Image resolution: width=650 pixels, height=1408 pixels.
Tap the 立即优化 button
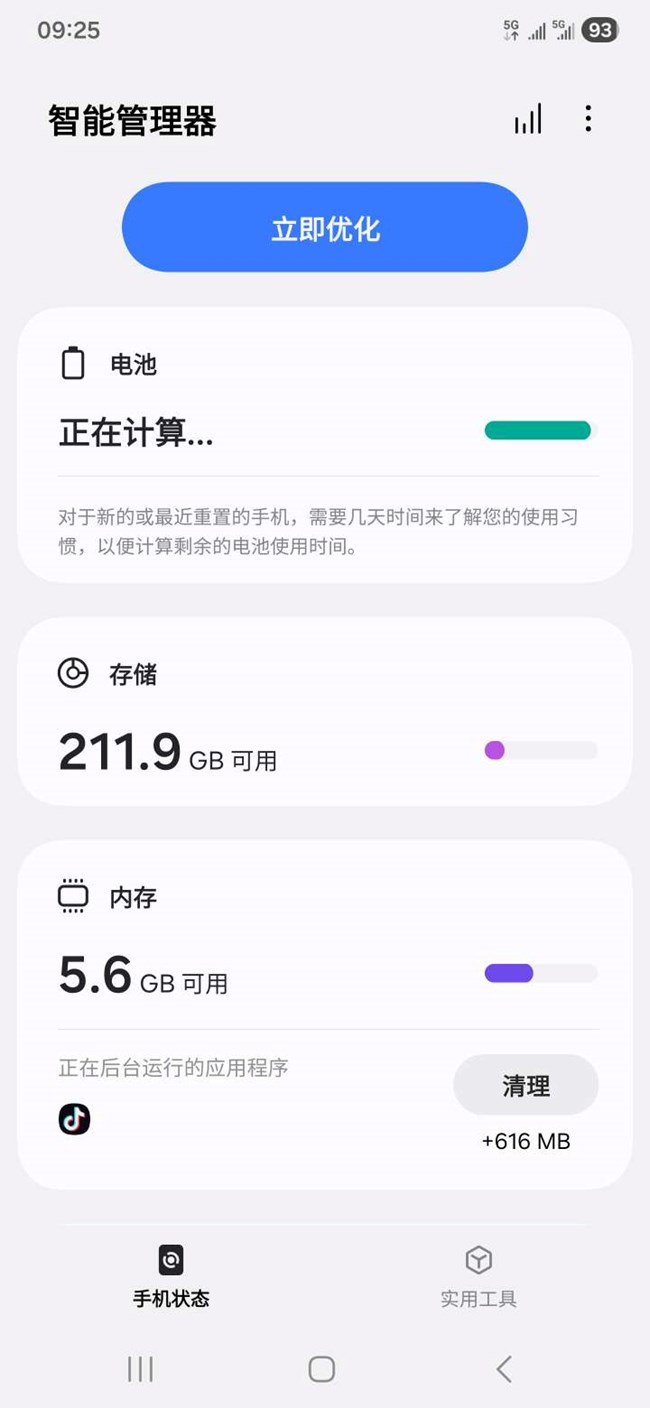click(x=325, y=227)
